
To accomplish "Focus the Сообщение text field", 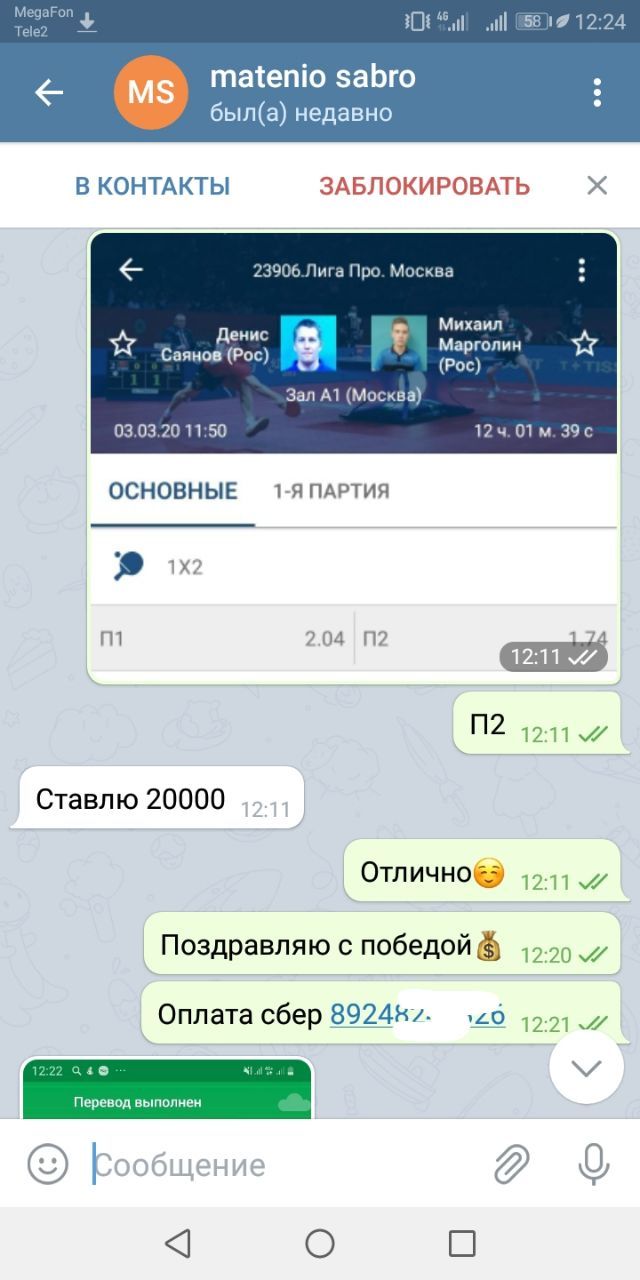I will tap(280, 1165).
